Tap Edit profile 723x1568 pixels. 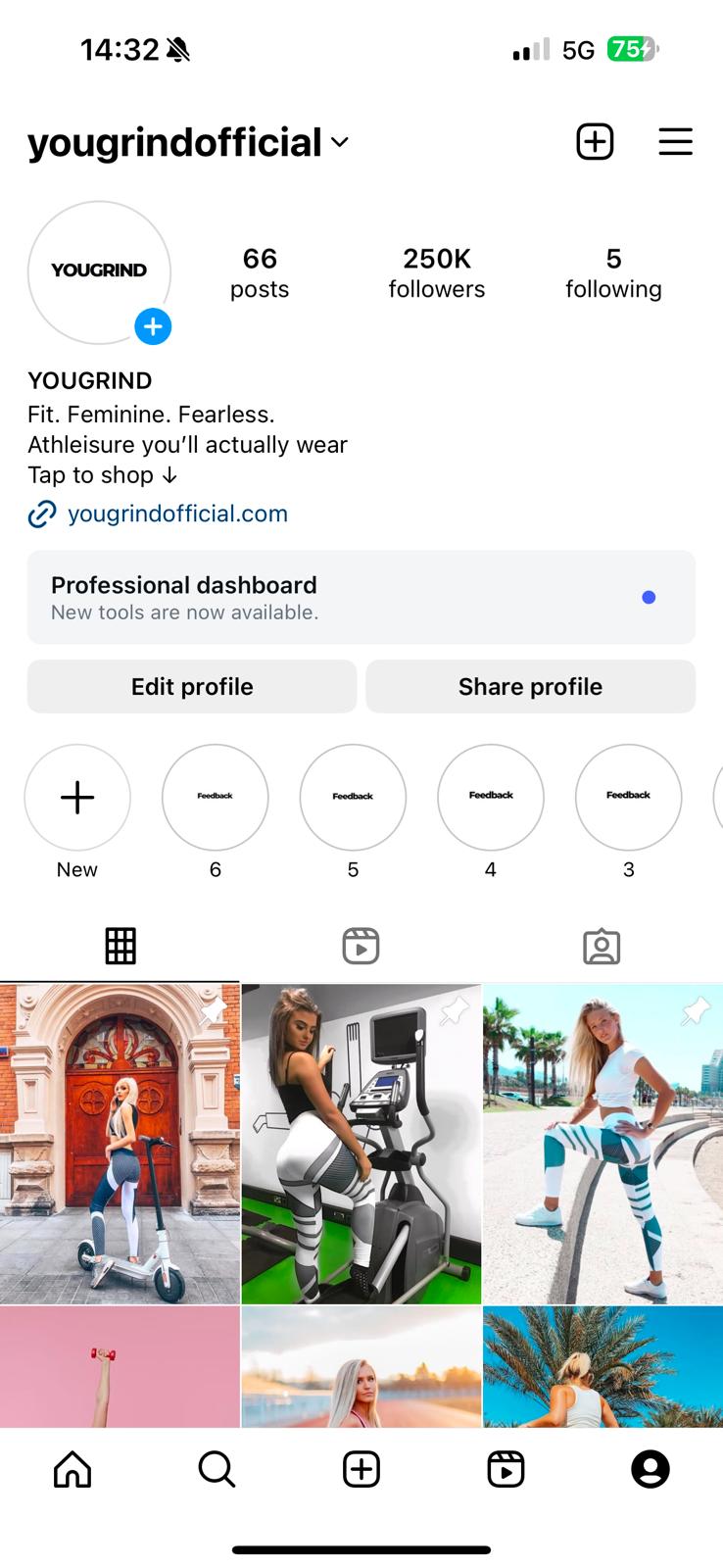click(192, 686)
